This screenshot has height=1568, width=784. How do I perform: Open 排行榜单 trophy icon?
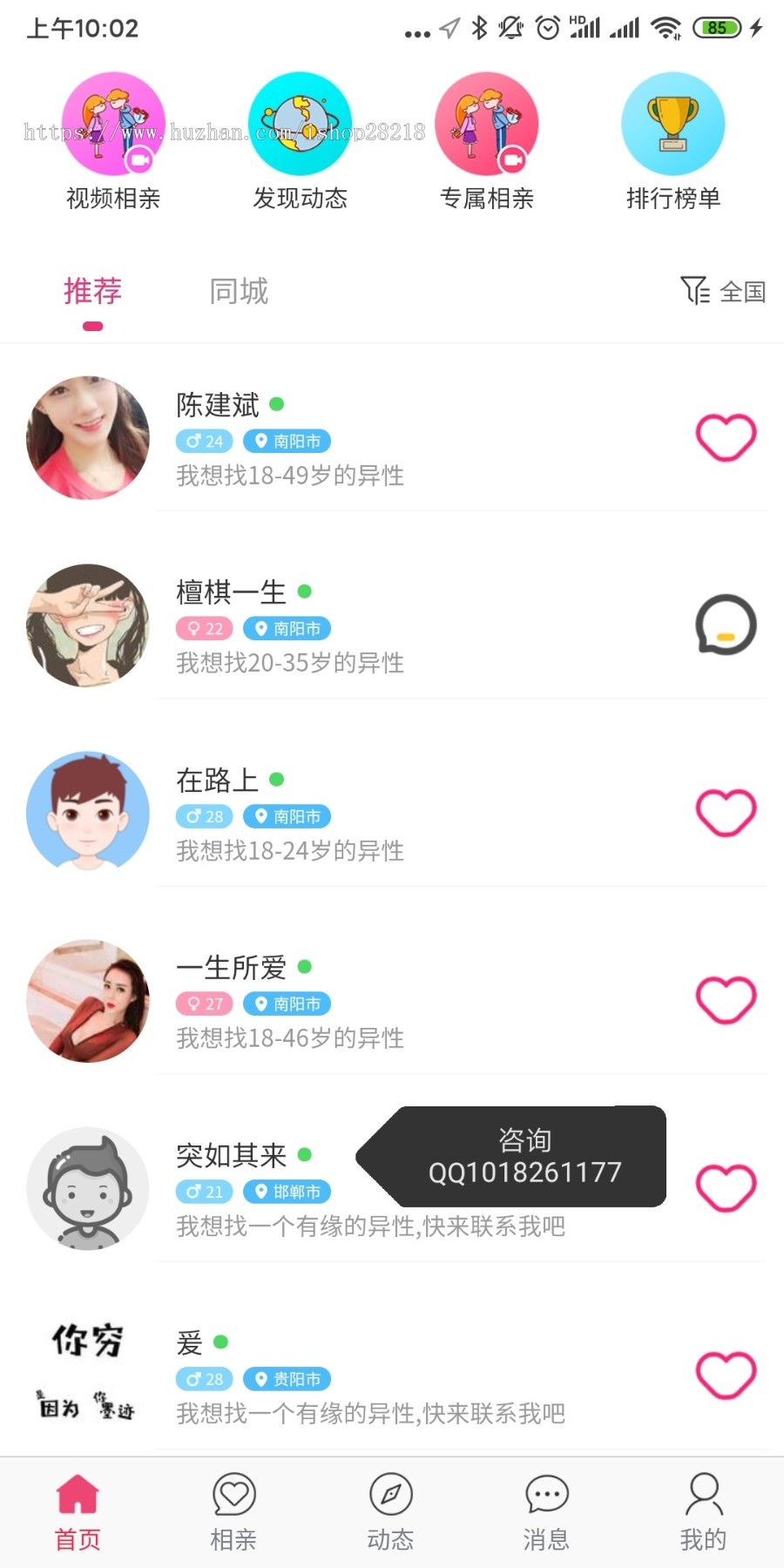672,124
